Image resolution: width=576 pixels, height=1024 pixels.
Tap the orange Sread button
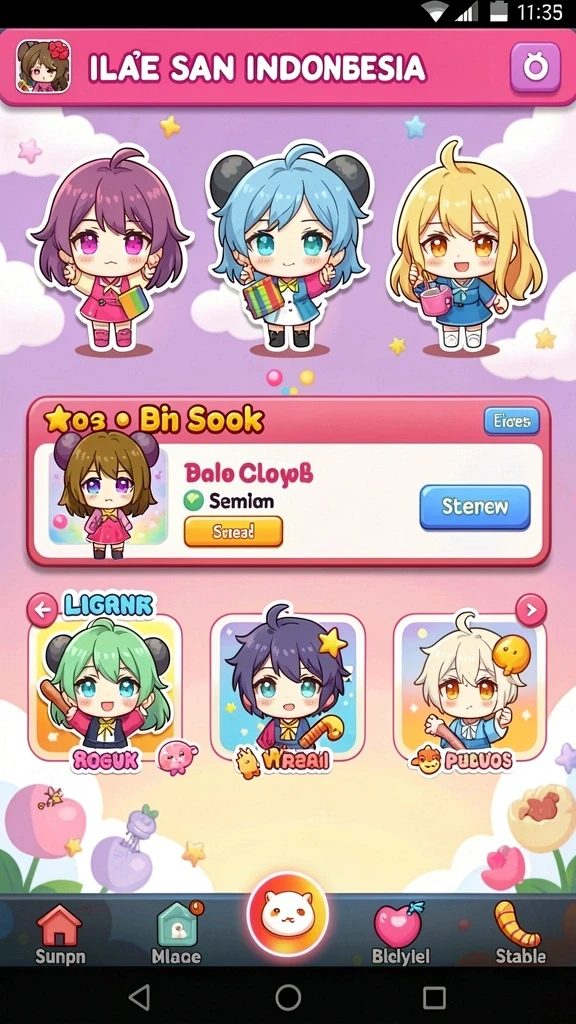233,532
